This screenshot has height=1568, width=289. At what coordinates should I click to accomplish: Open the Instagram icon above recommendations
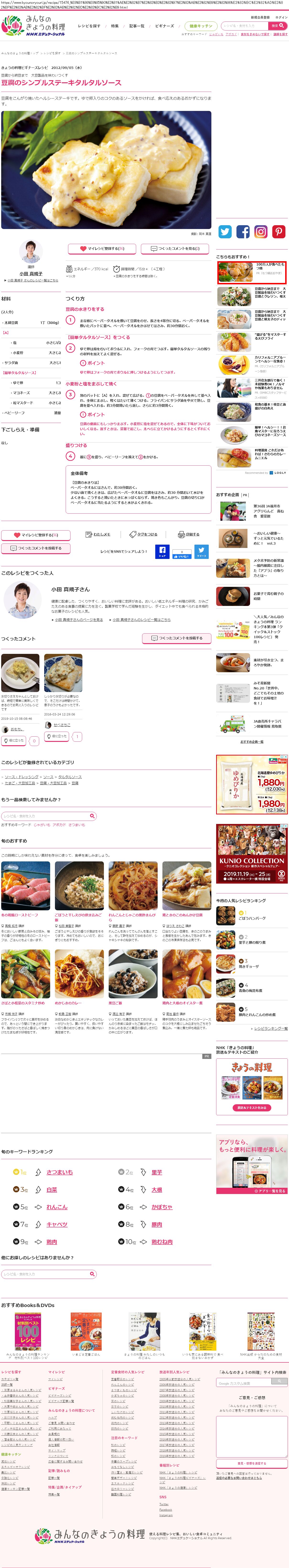point(261,232)
